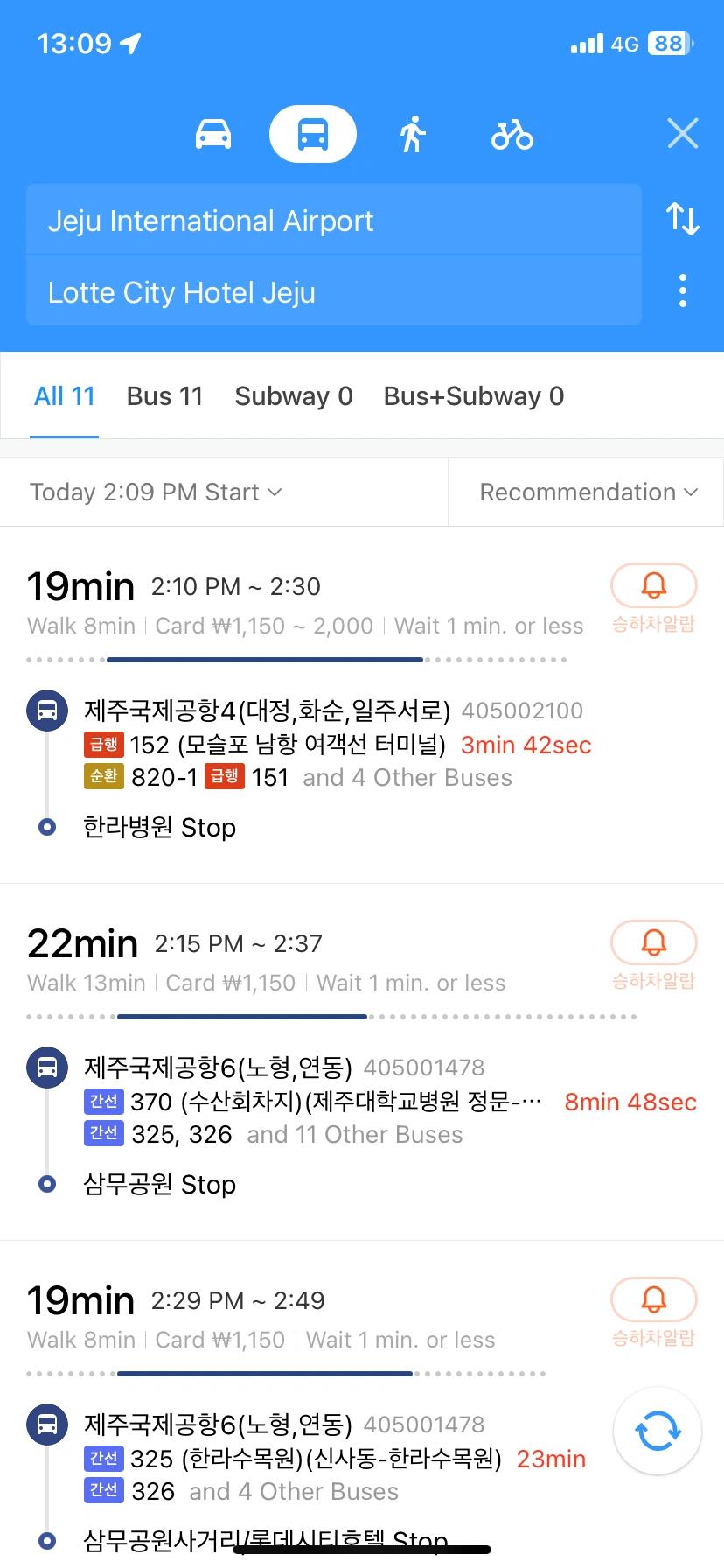
Task: Select the All 11 tab
Action: pyautogui.click(x=65, y=396)
